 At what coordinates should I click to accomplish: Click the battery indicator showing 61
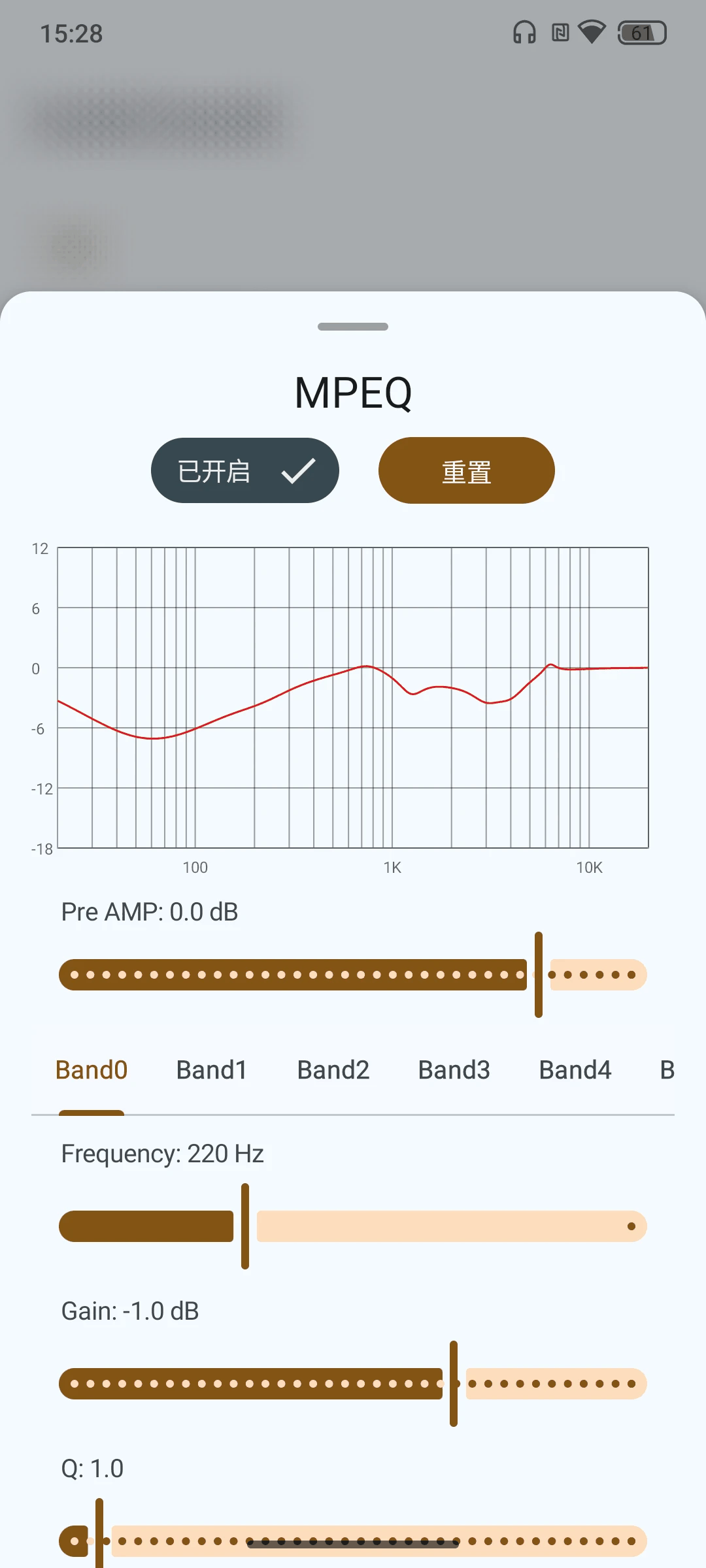pos(641,32)
